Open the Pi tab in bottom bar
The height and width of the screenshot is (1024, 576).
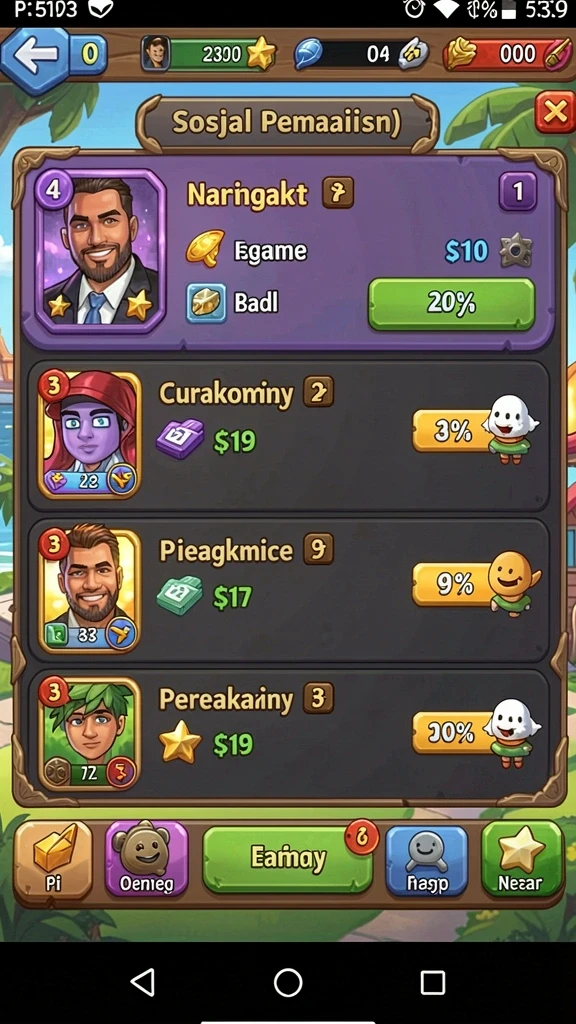pos(54,860)
